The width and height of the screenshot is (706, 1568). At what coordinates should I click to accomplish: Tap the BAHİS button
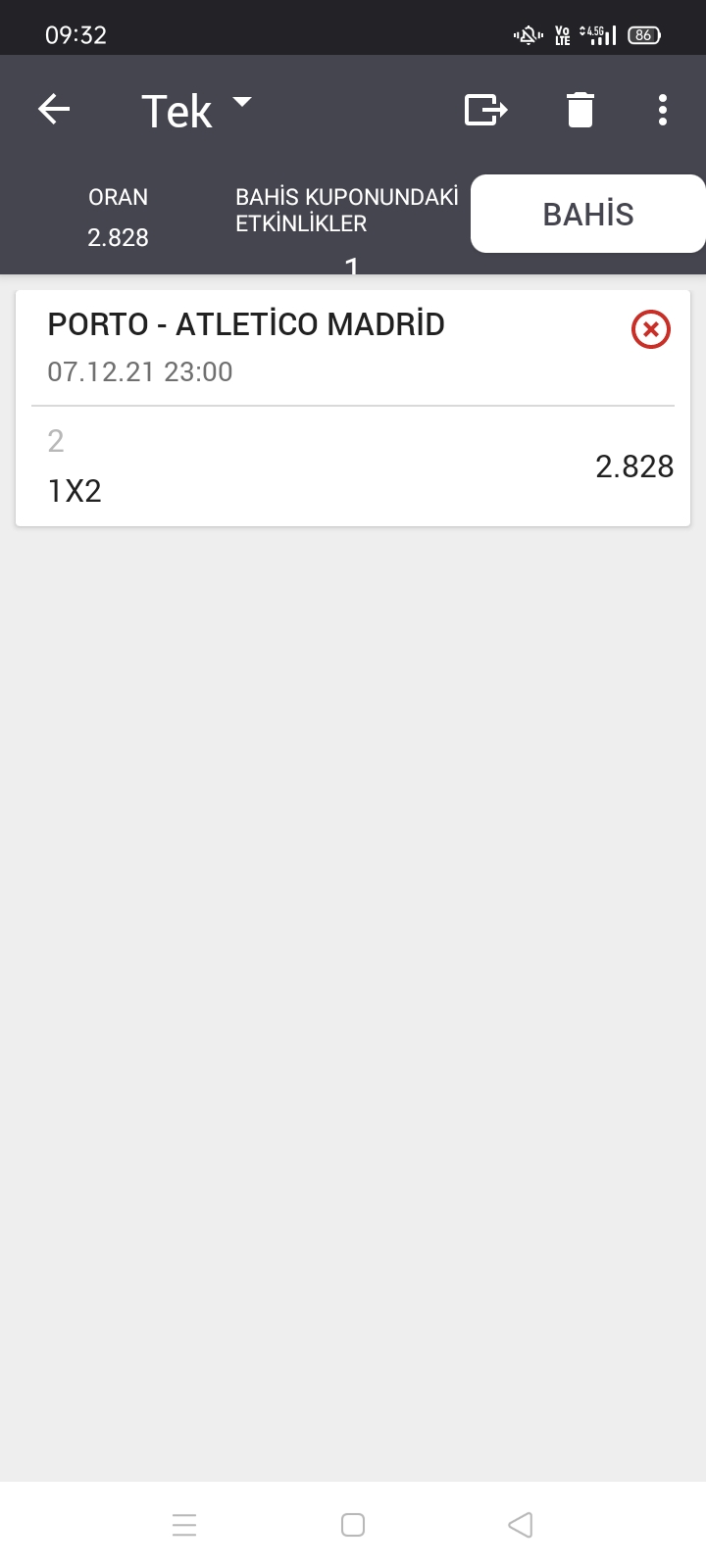pos(588,214)
